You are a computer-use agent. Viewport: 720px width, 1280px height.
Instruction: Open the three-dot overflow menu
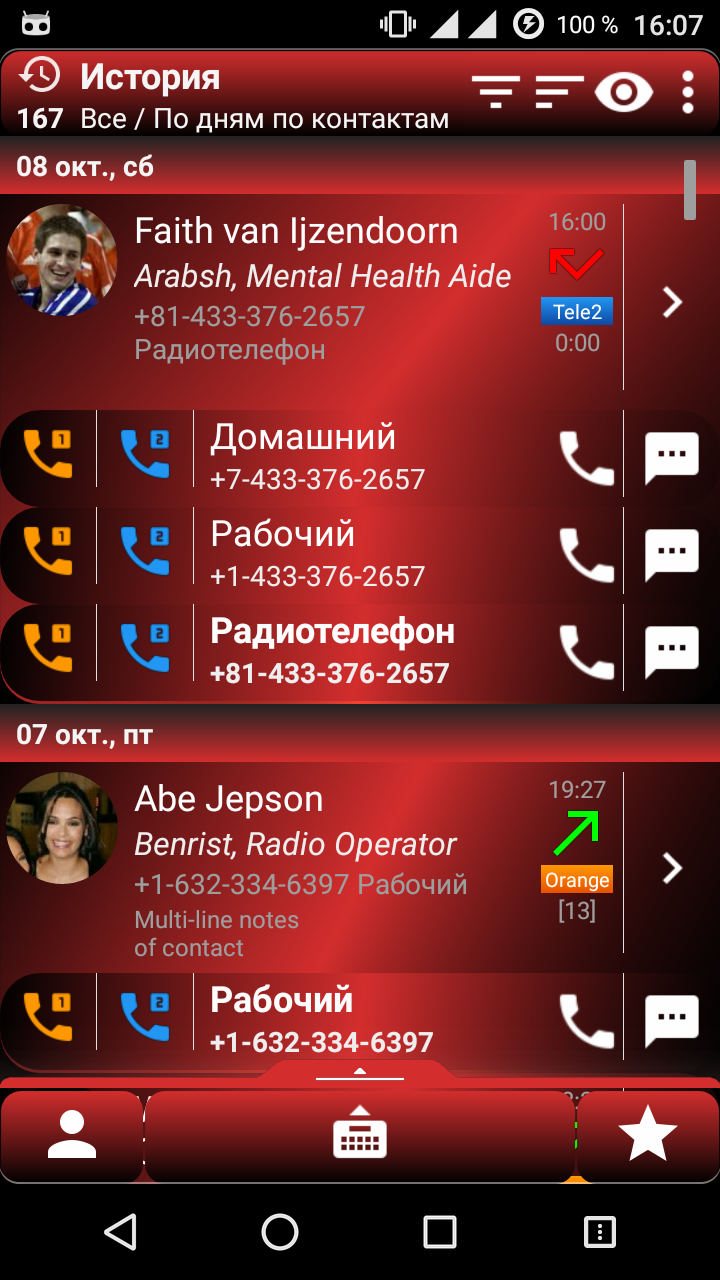(x=688, y=92)
